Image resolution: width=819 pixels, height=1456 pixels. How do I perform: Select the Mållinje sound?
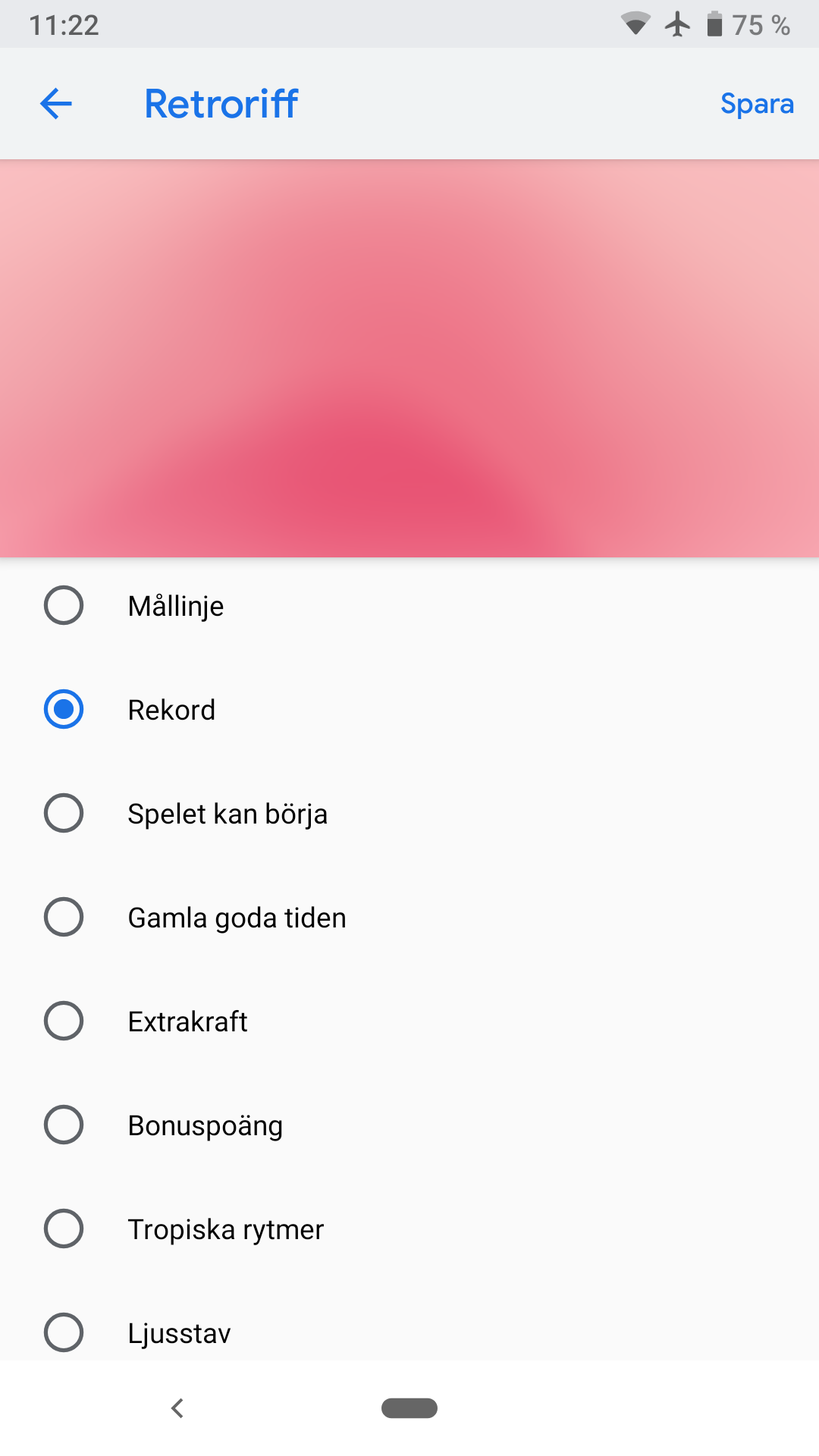[x=409, y=606]
